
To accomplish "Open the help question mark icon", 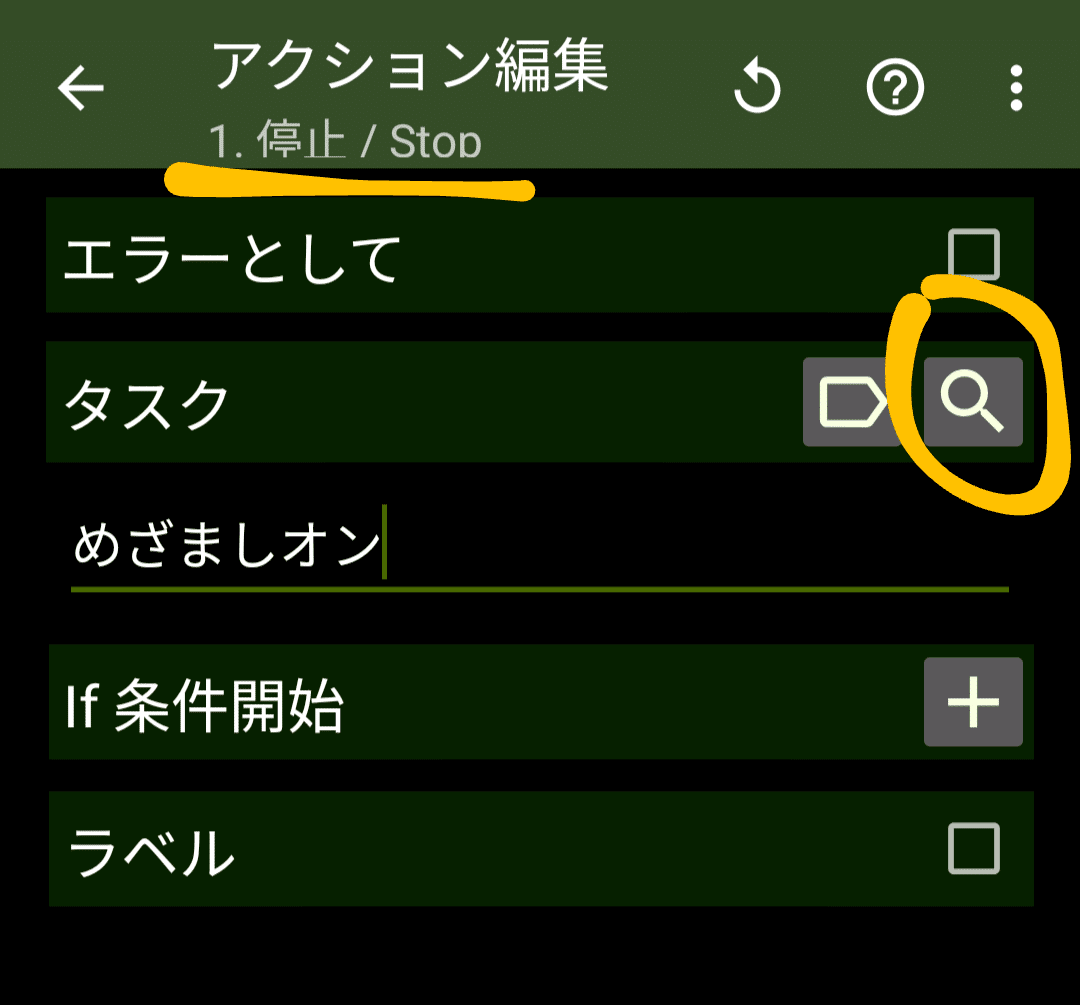I will coord(894,89).
